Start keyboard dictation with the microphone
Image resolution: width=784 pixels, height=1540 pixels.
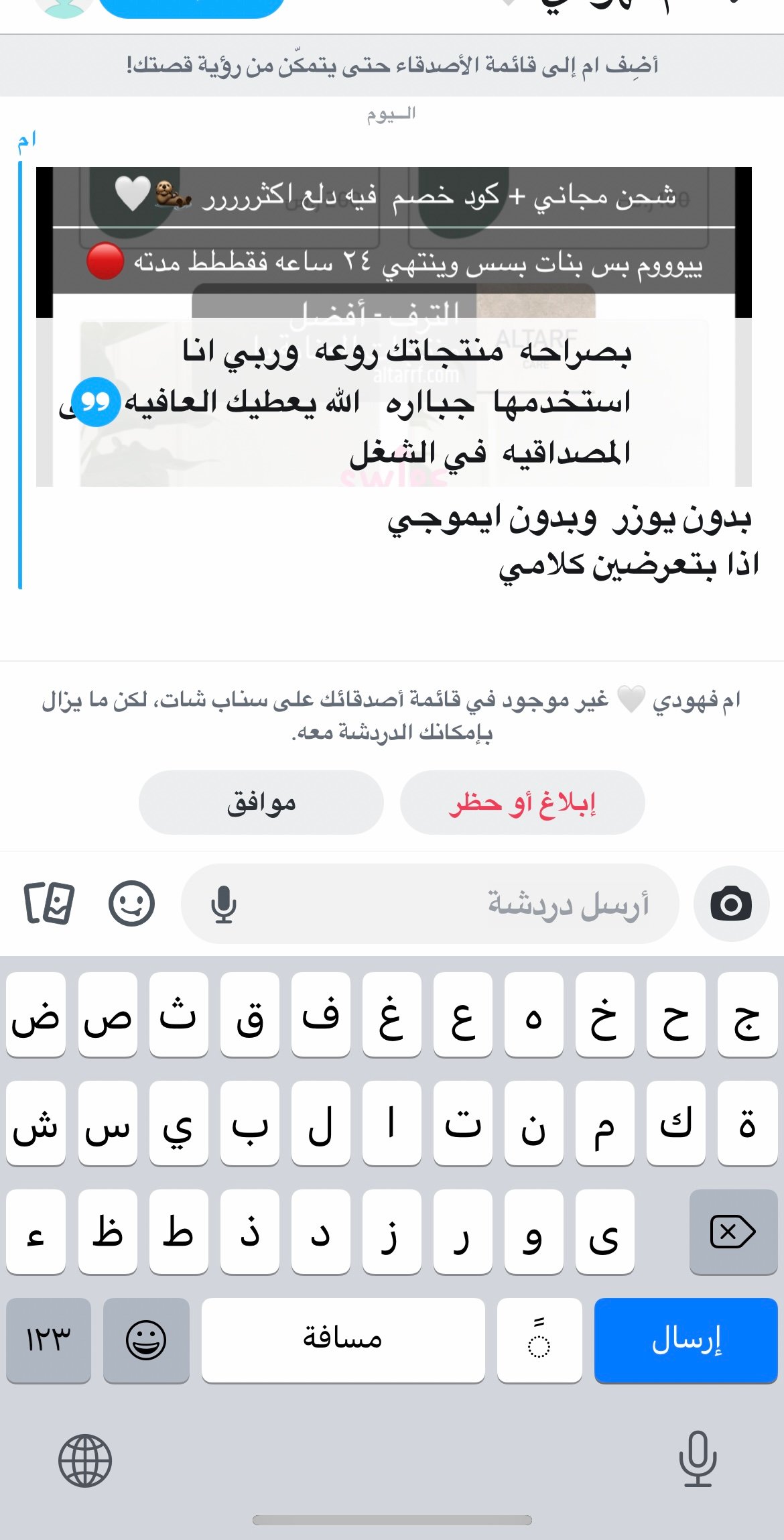[698, 1459]
